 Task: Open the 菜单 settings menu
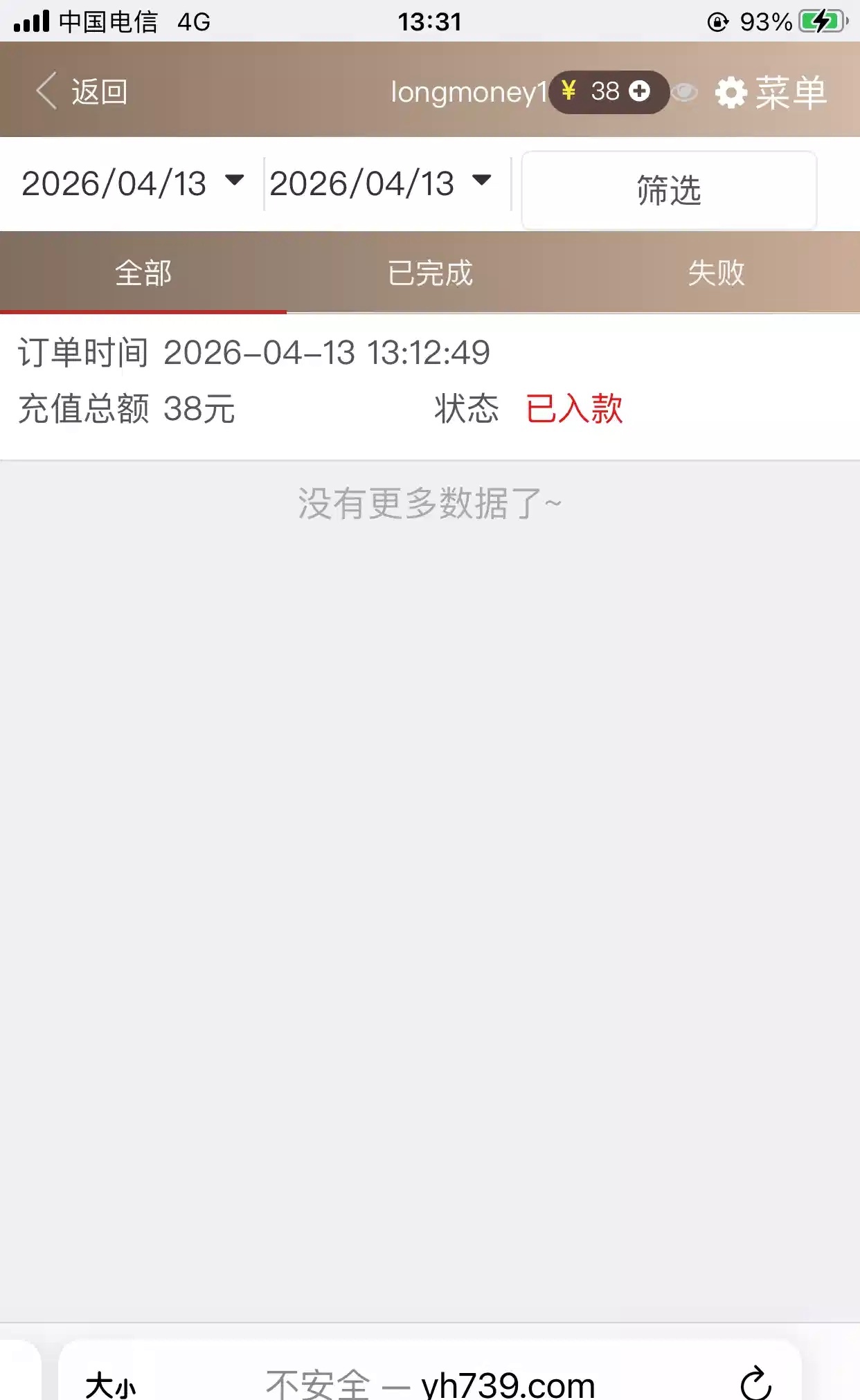(771, 92)
